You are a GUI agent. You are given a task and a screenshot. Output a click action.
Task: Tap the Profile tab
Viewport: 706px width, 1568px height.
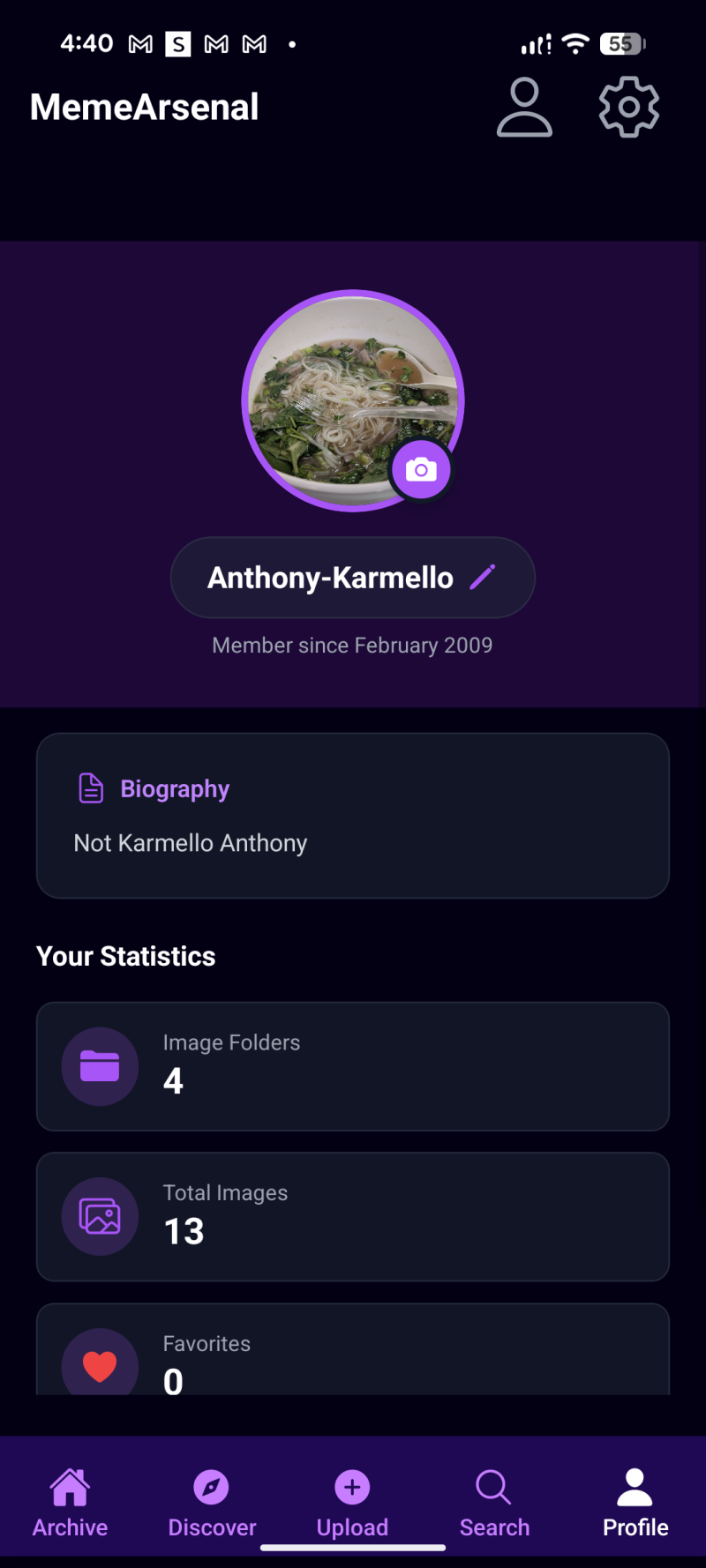pyautogui.click(x=635, y=1503)
